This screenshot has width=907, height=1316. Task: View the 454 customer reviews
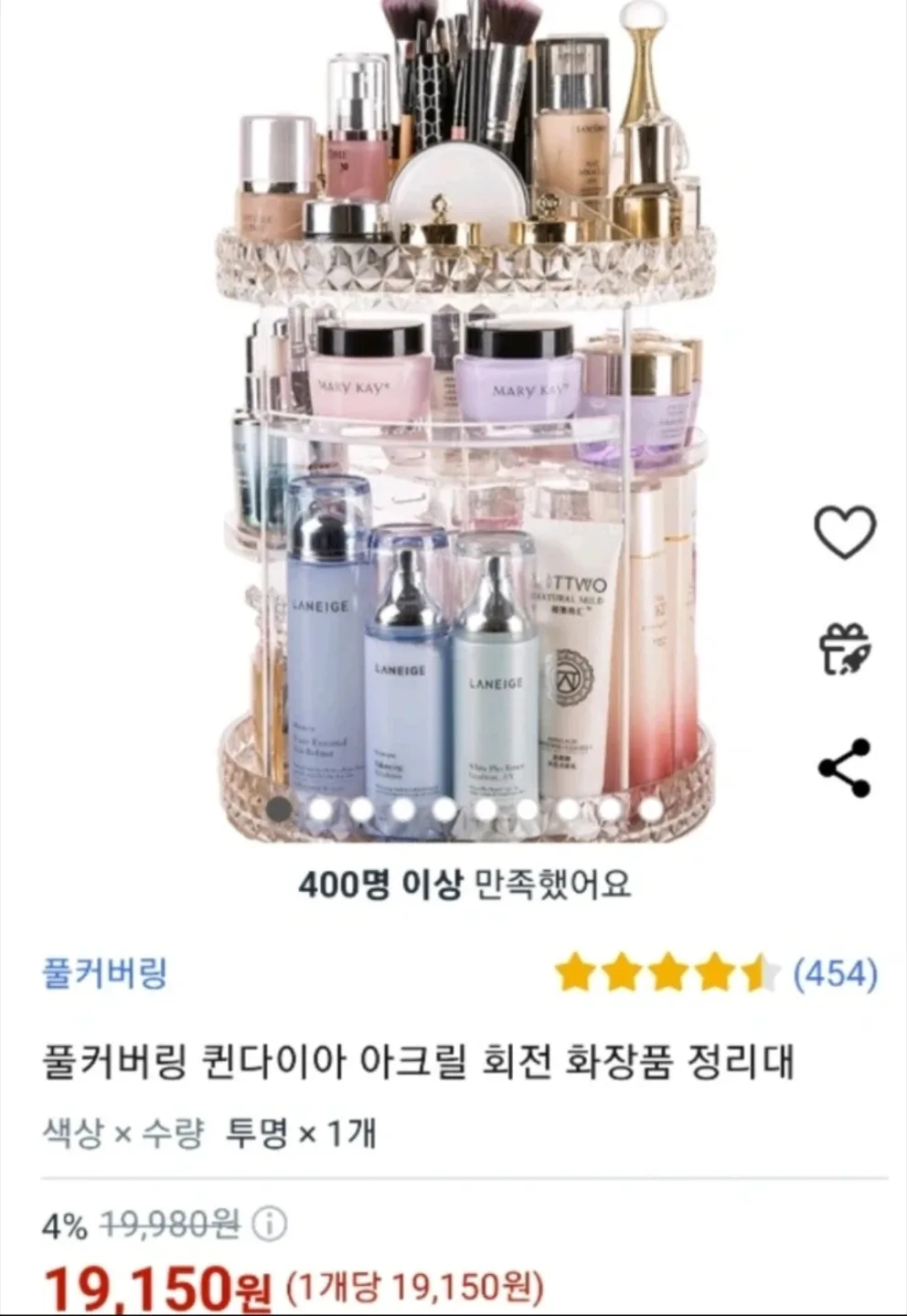[835, 974]
